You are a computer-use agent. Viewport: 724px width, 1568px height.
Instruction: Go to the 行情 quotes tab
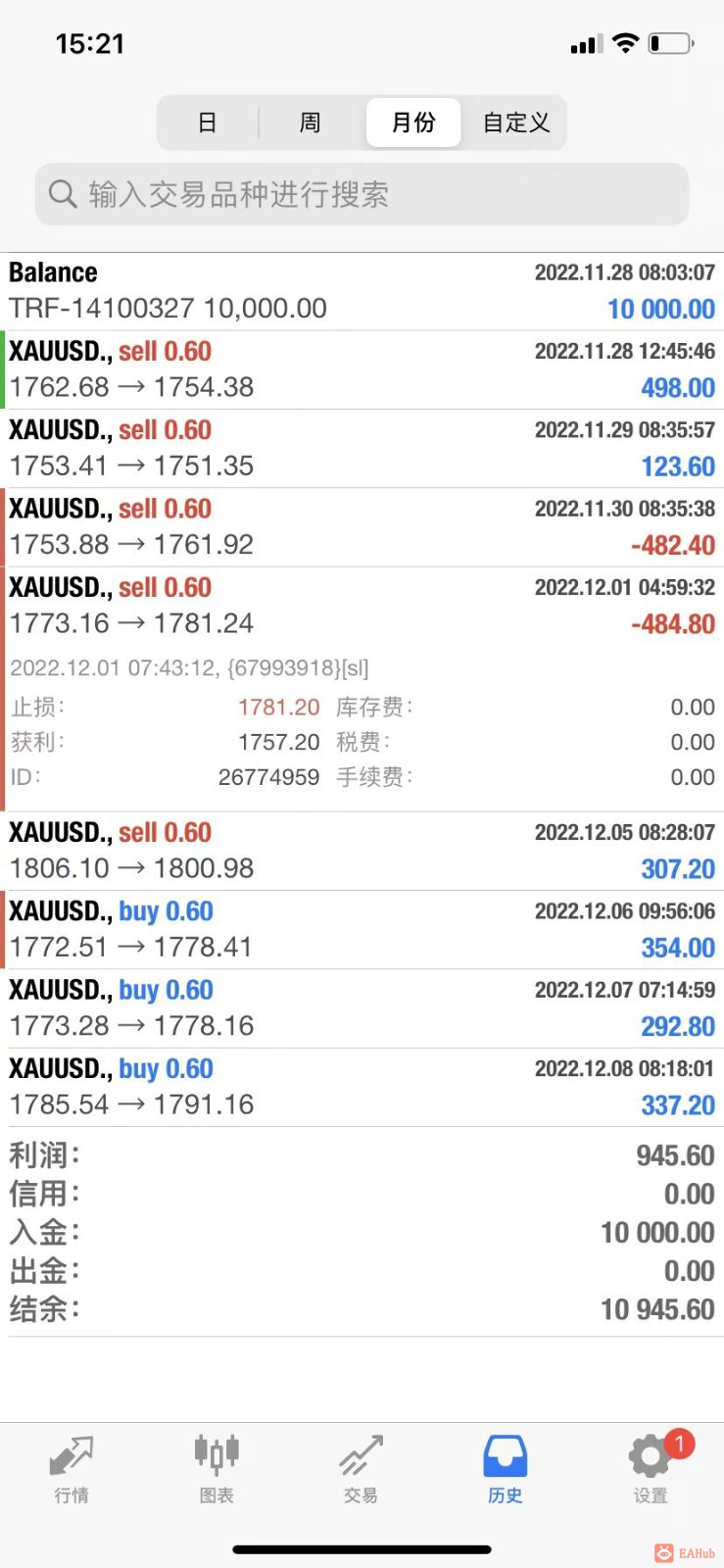pos(72,1467)
